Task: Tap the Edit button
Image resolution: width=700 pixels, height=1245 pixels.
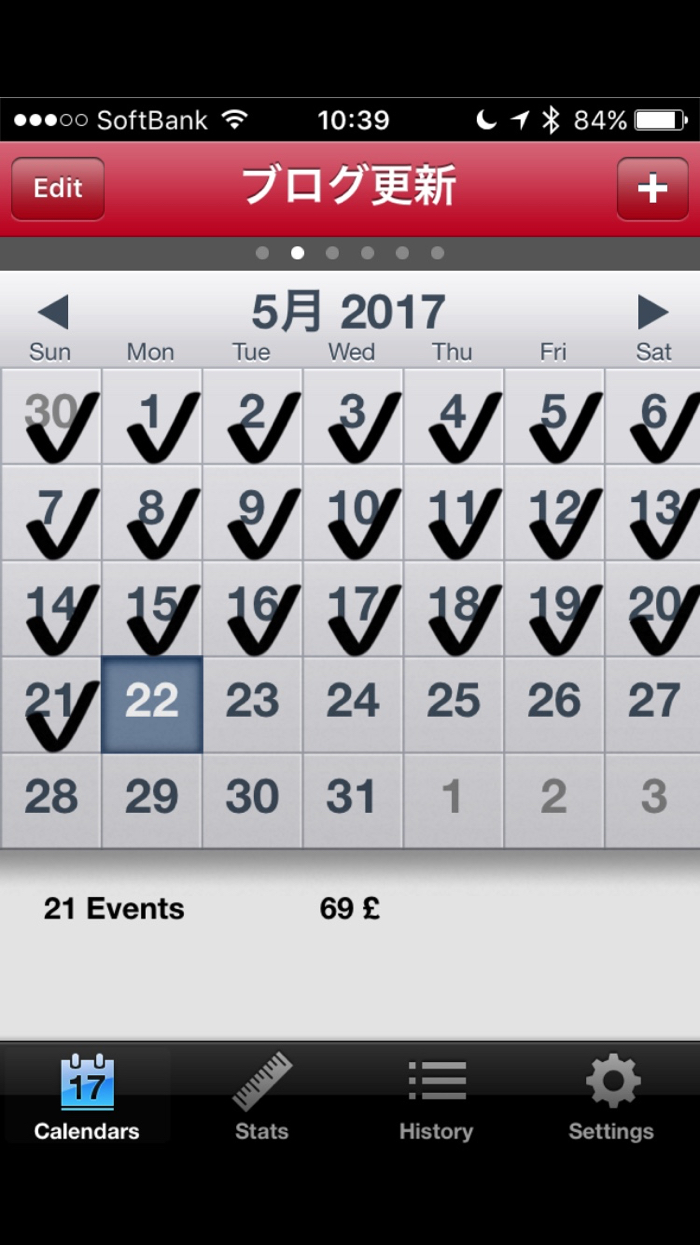Action: (58, 189)
